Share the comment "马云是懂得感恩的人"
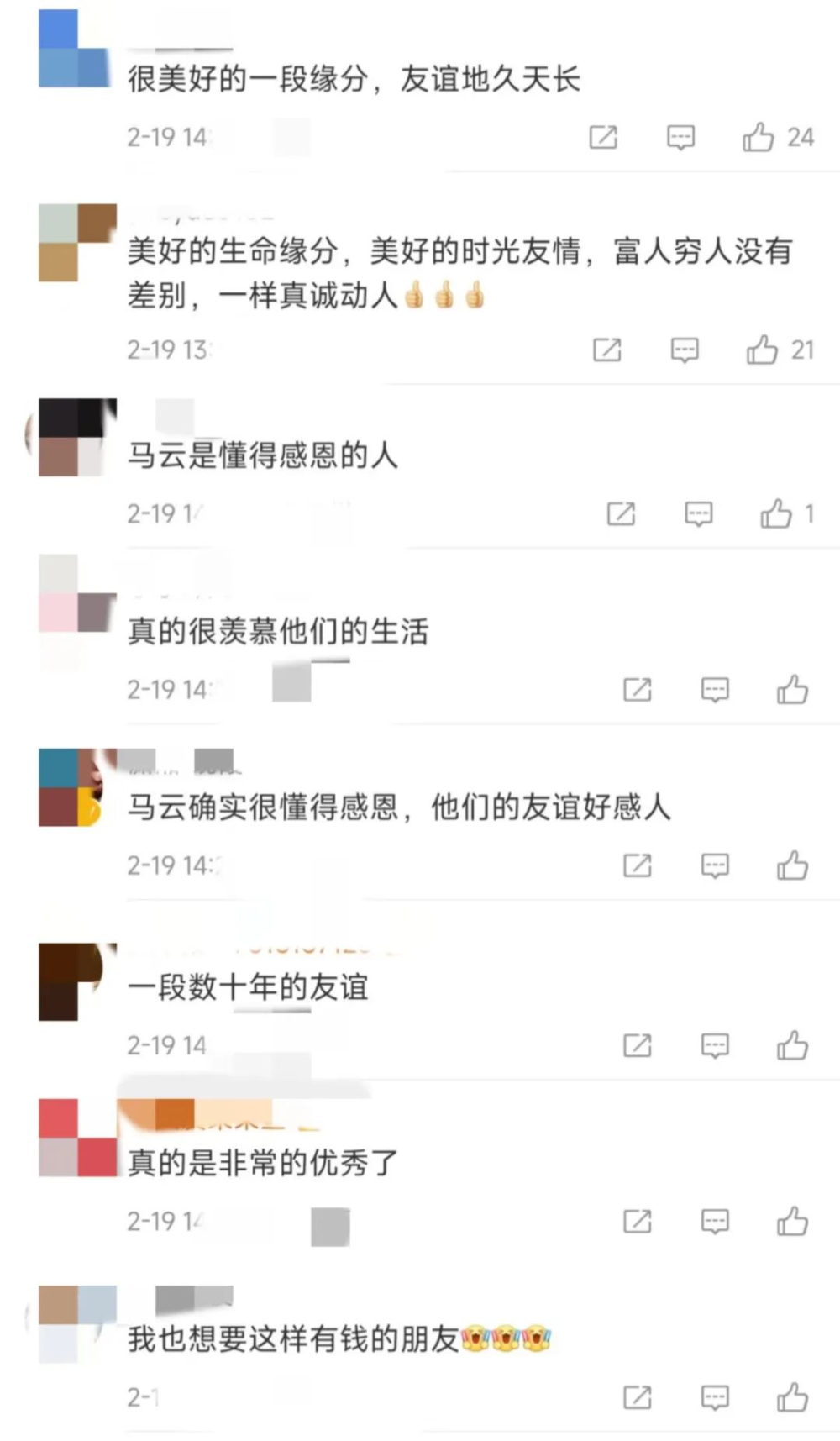The width and height of the screenshot is (840, 1441). pyautogui.click(x=621, y=513)
